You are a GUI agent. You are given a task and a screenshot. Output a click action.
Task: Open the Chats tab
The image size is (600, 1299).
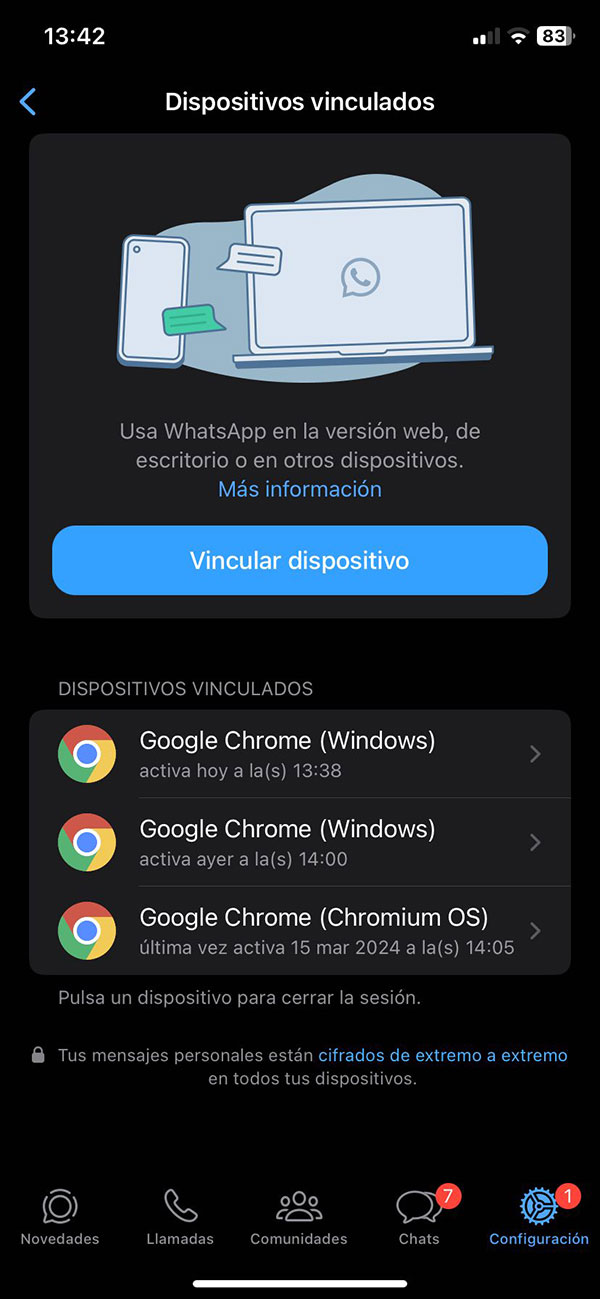click(x=419, y=1217)
